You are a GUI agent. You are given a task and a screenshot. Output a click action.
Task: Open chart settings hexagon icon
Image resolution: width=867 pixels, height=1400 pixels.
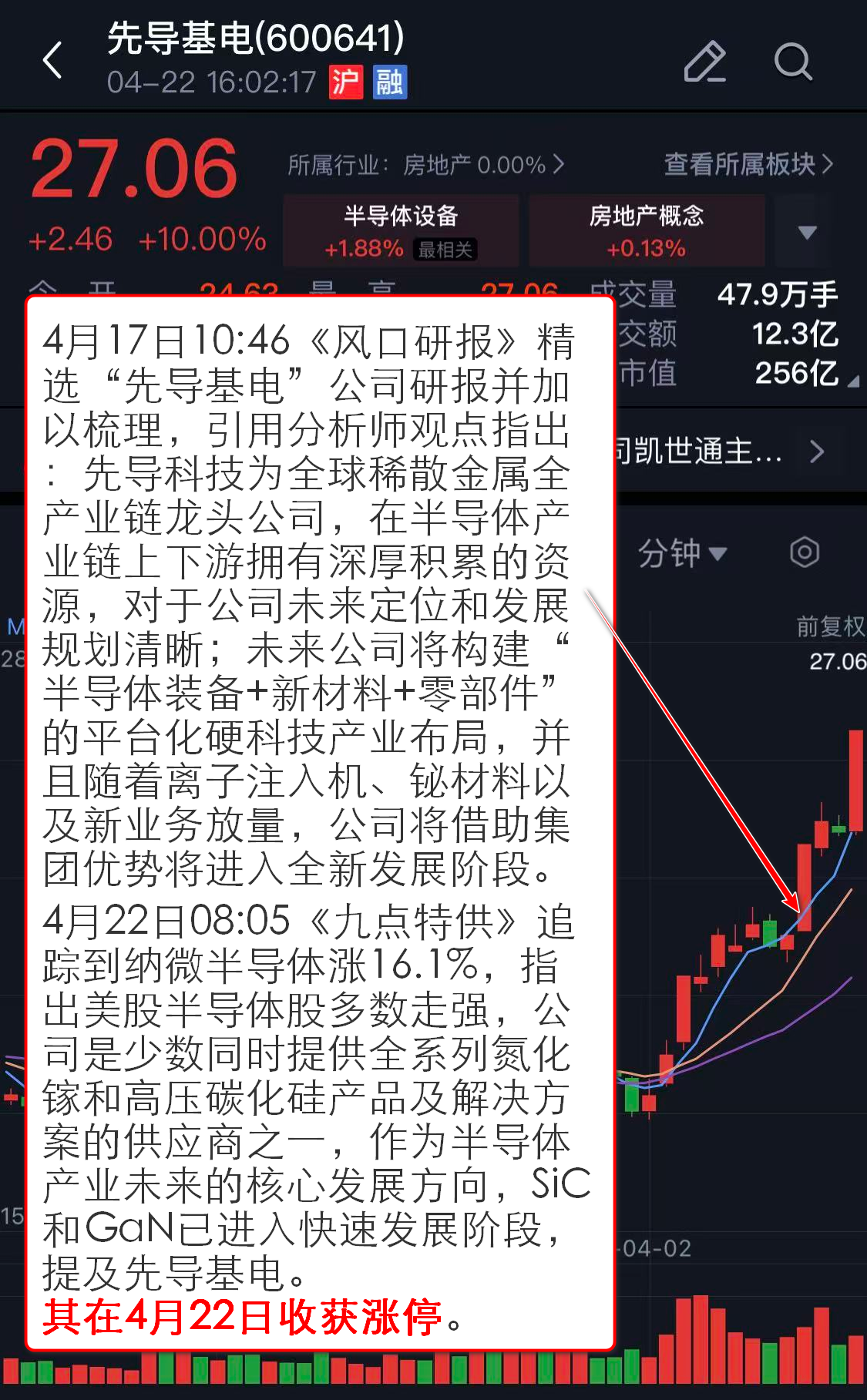tap(805, 552)
